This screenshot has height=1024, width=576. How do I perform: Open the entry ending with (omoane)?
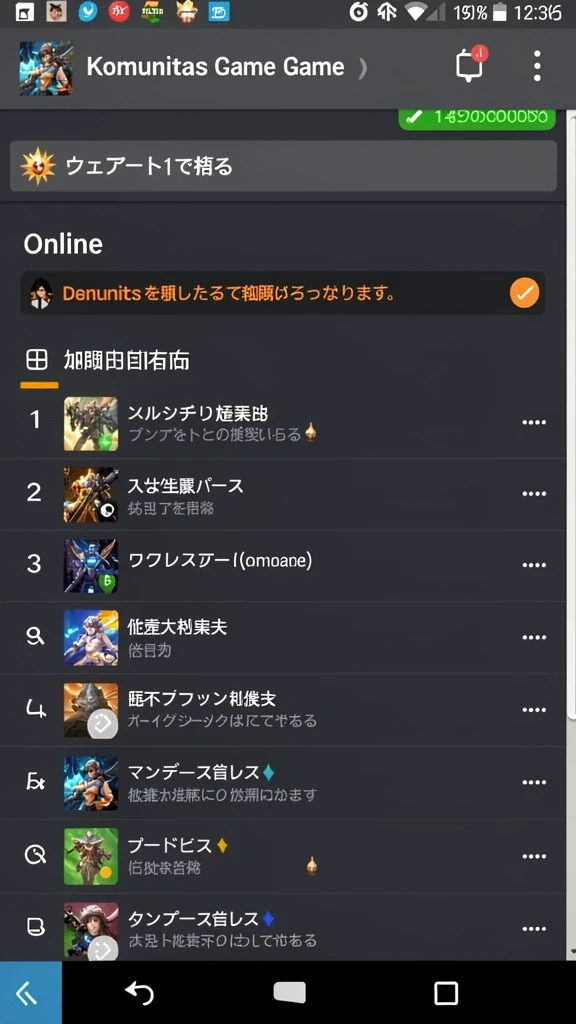[287, 566]
